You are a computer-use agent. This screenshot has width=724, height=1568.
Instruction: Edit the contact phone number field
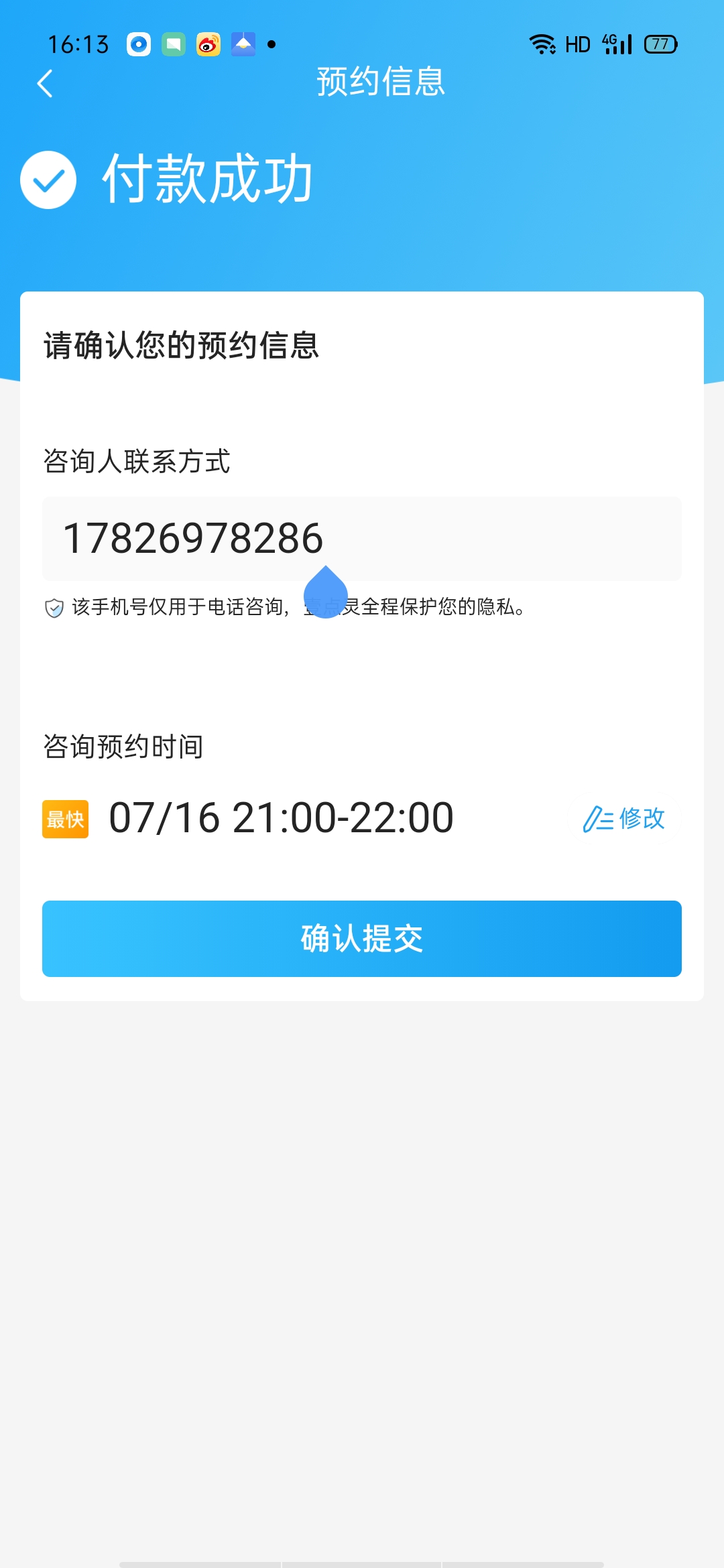(x=362, y=538)
